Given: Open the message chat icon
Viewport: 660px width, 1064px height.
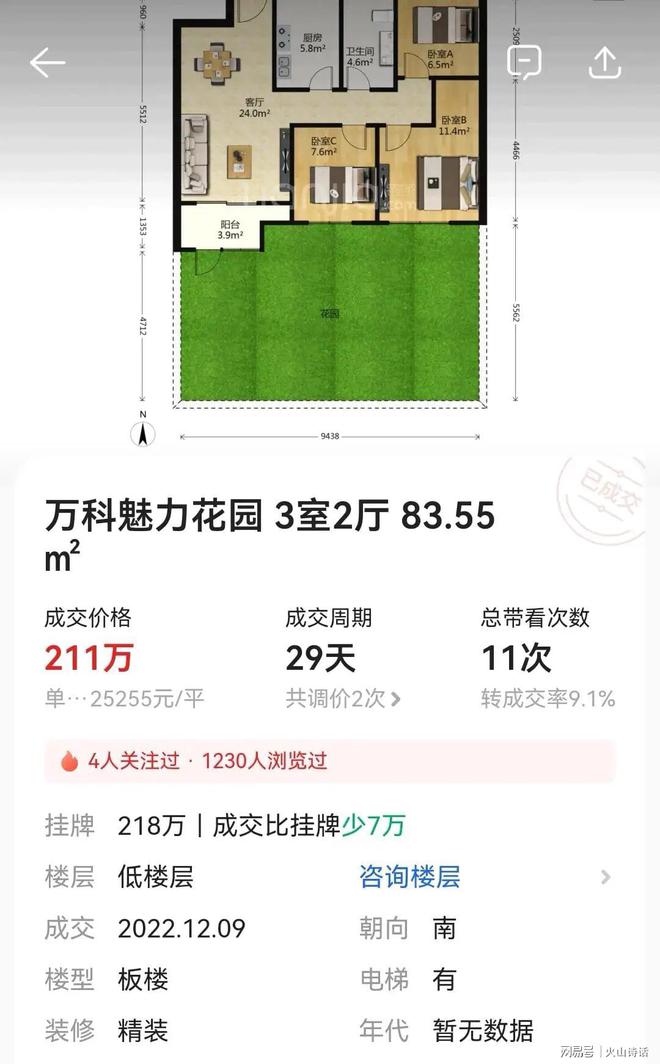Looking at the screenshot, I should coord(524,63).
